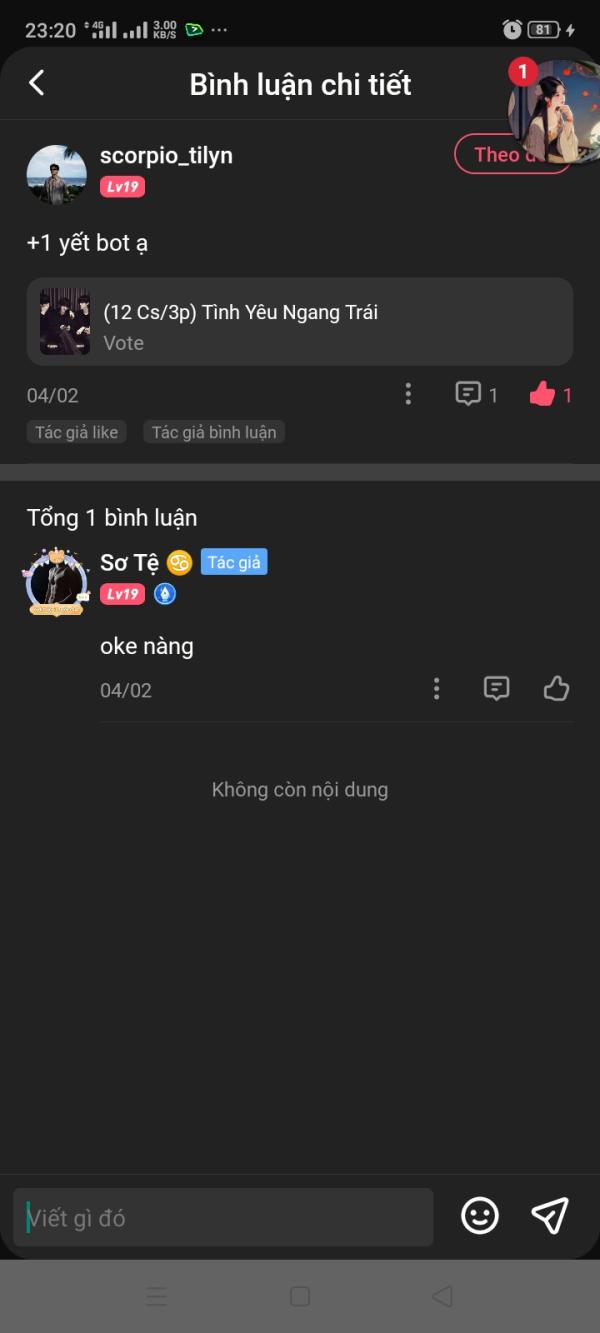
Task: Tap the system home button
Action: 300,1297
